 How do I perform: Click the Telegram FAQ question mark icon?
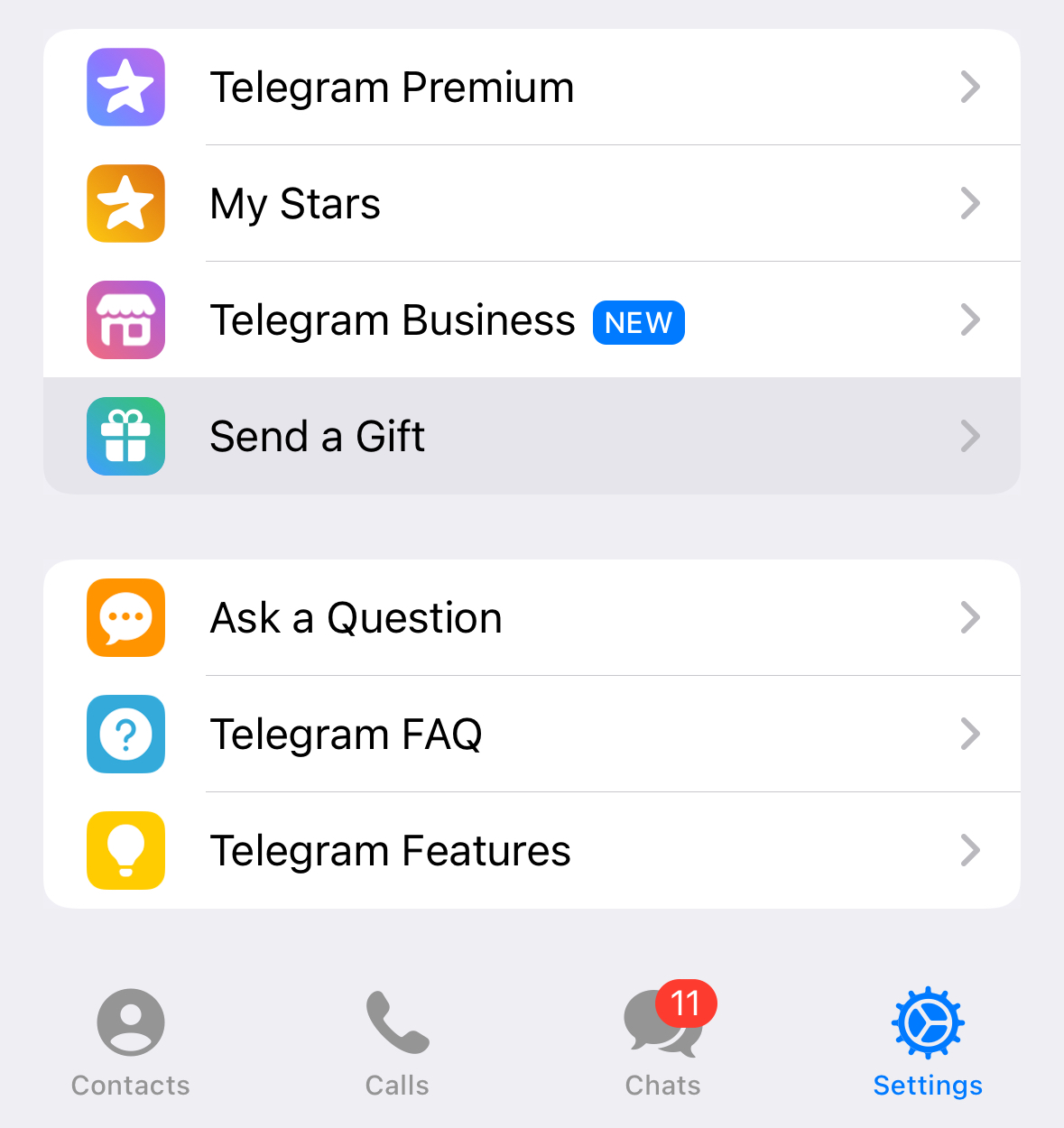(x=125, y=734)
